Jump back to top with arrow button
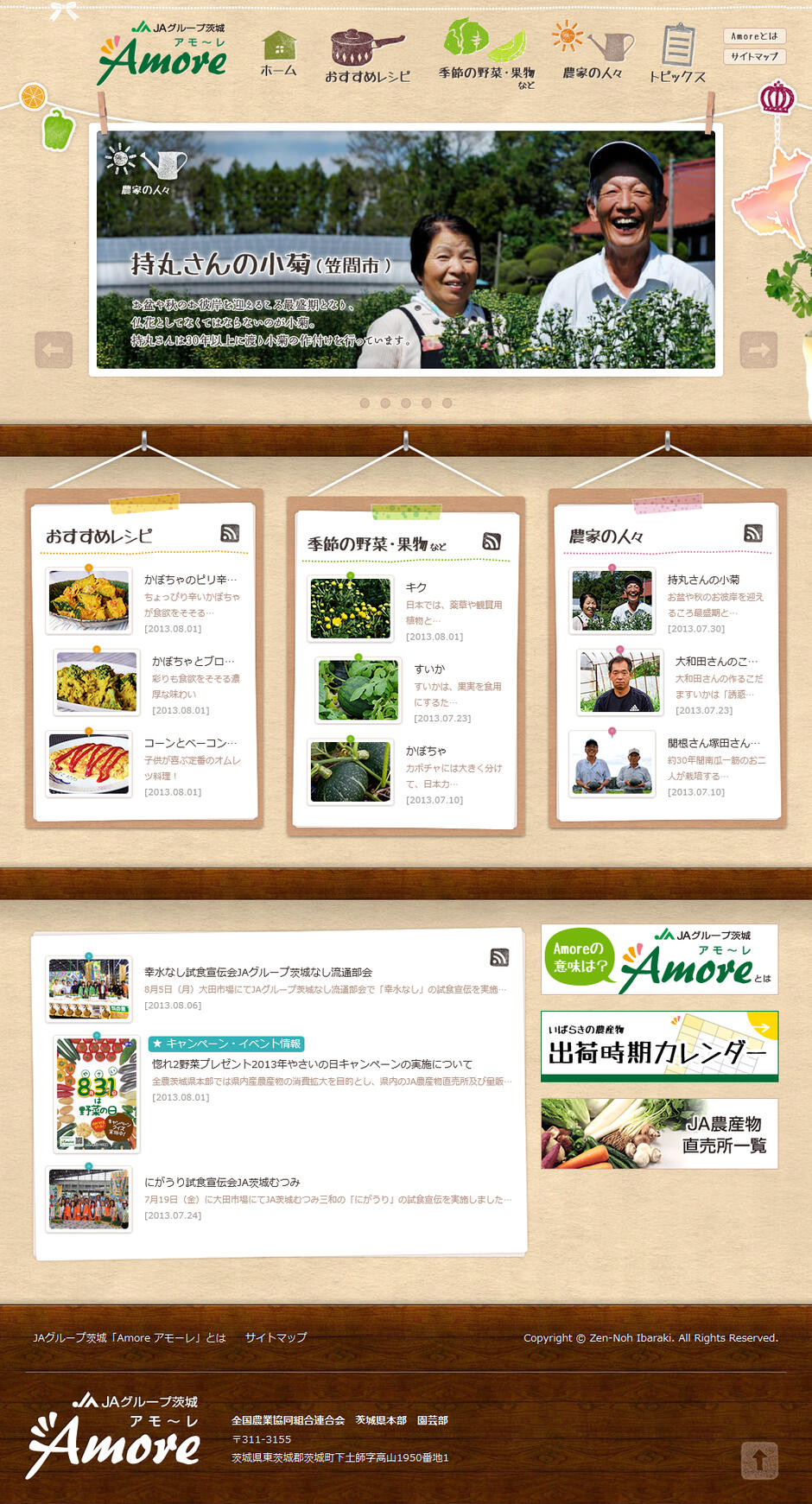 [759, 1461]
